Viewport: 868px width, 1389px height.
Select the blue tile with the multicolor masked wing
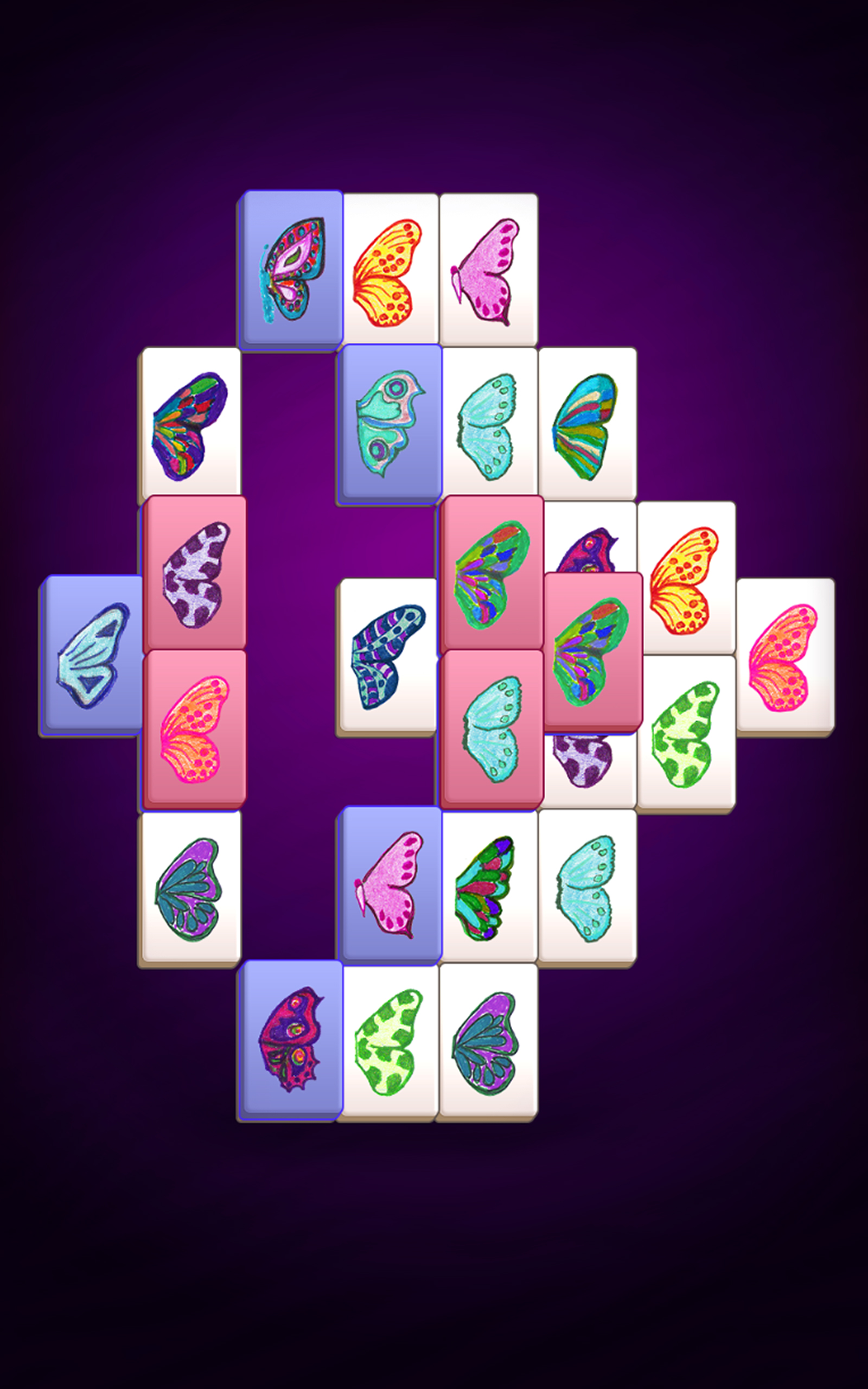pos(292,269)
